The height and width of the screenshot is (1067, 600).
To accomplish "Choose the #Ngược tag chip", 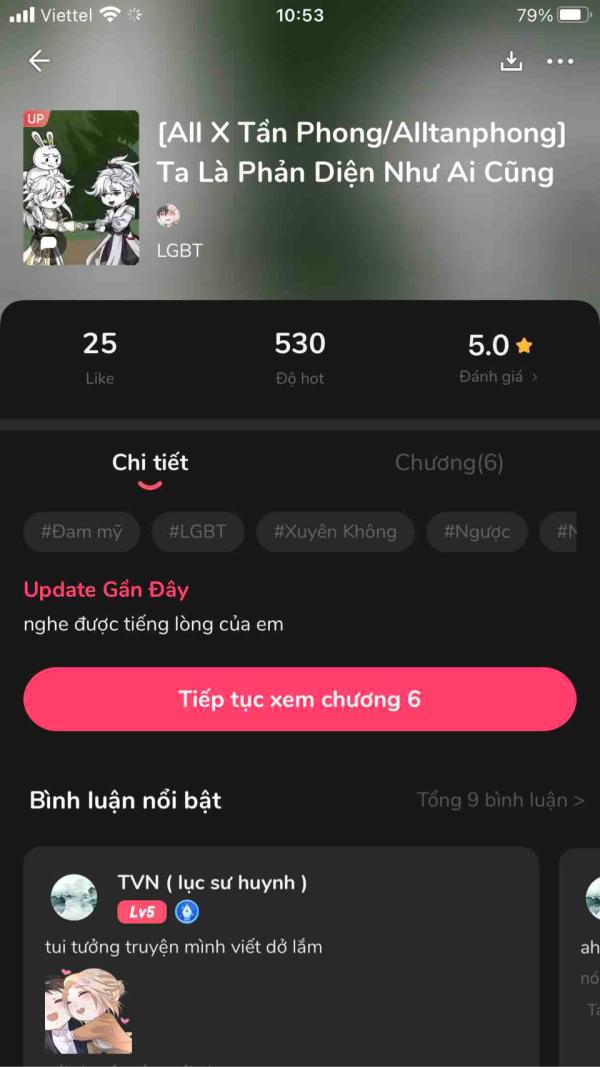I will pyautogui.click(x=477, y=532).
